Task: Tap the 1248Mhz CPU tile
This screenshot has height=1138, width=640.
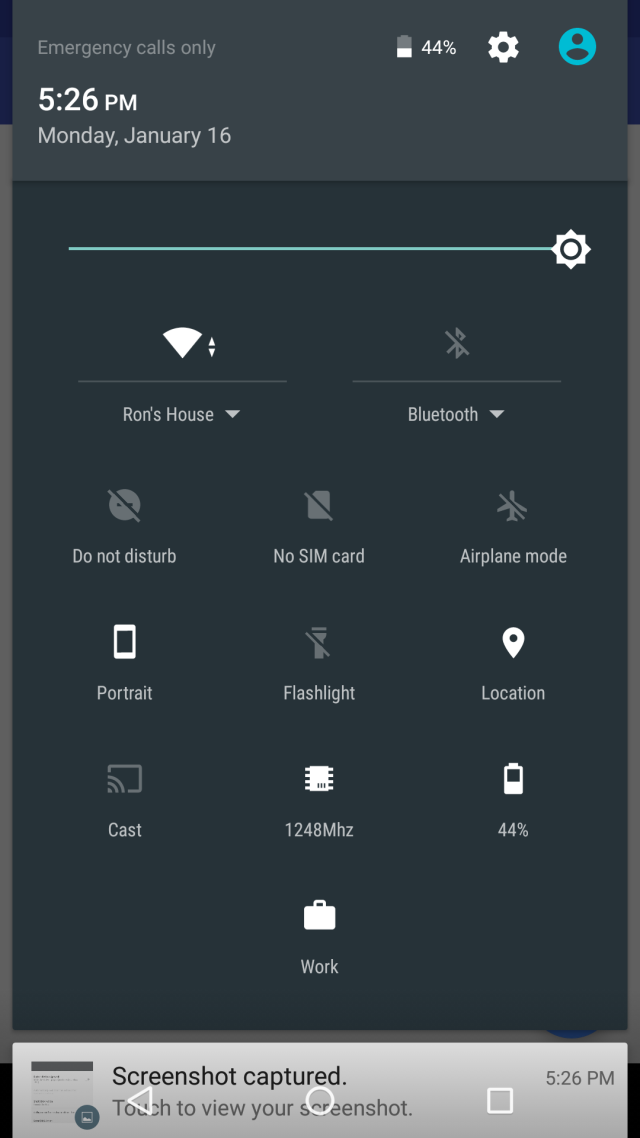Action: click(319, 779)
